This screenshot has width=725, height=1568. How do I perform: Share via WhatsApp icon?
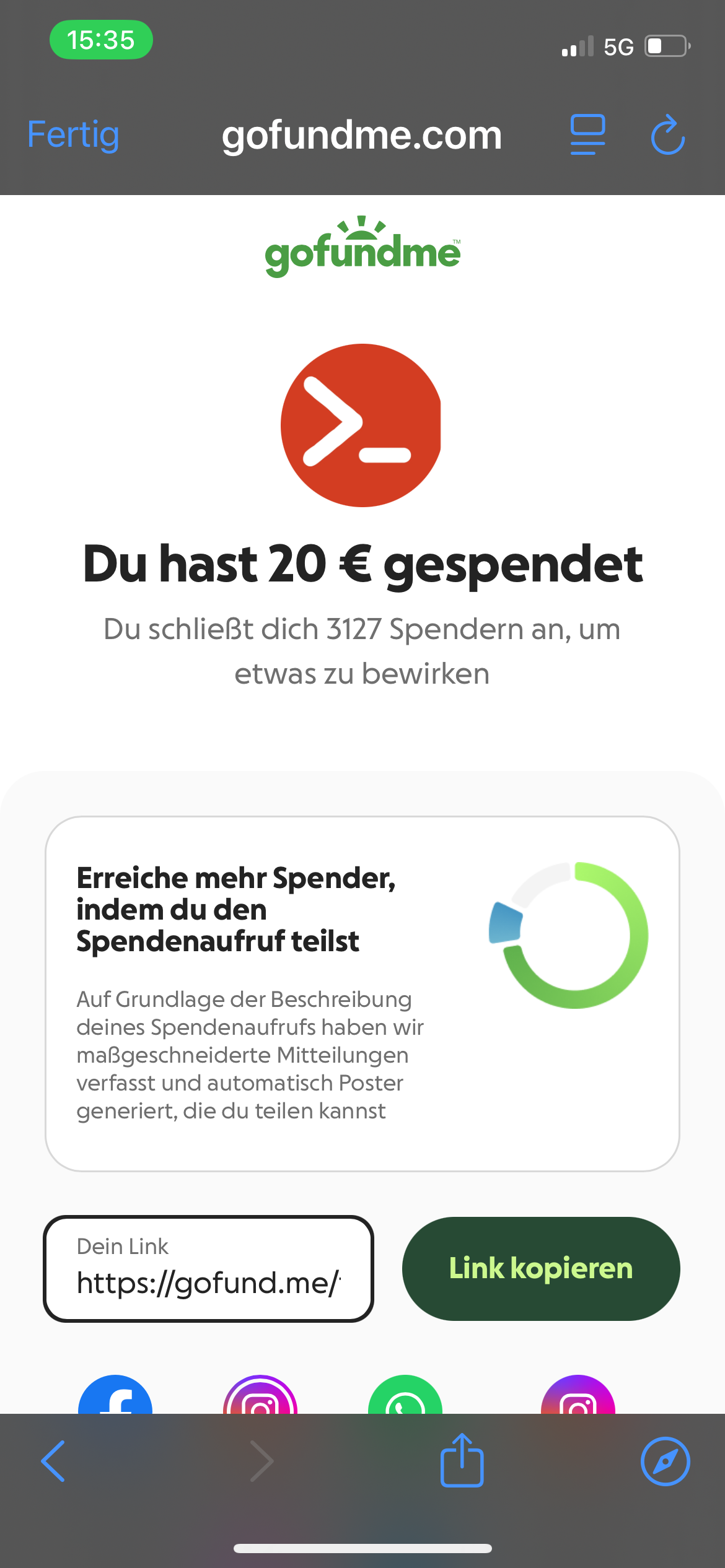(x=405, y=1397)
